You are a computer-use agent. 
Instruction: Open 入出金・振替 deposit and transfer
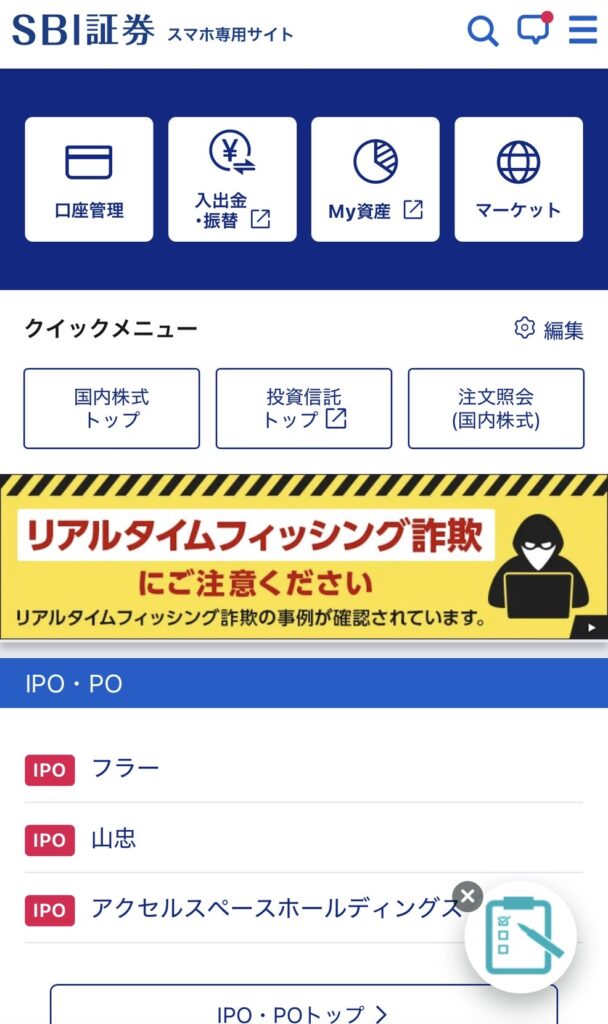point(232,179)
